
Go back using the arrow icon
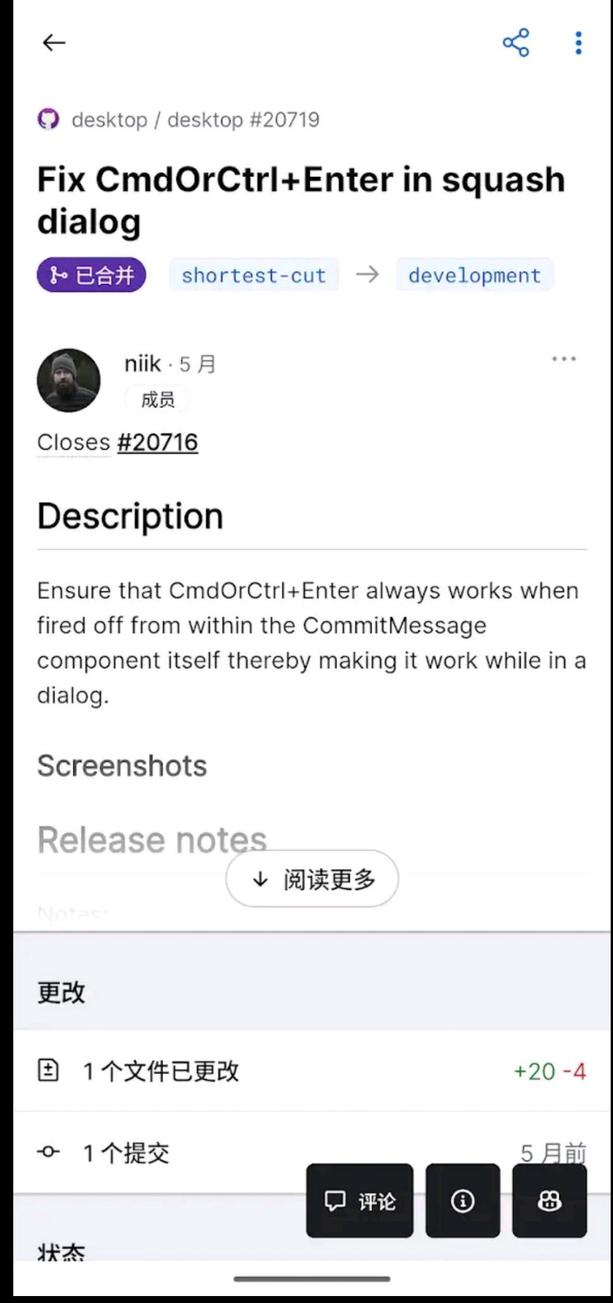click(54, 42)
